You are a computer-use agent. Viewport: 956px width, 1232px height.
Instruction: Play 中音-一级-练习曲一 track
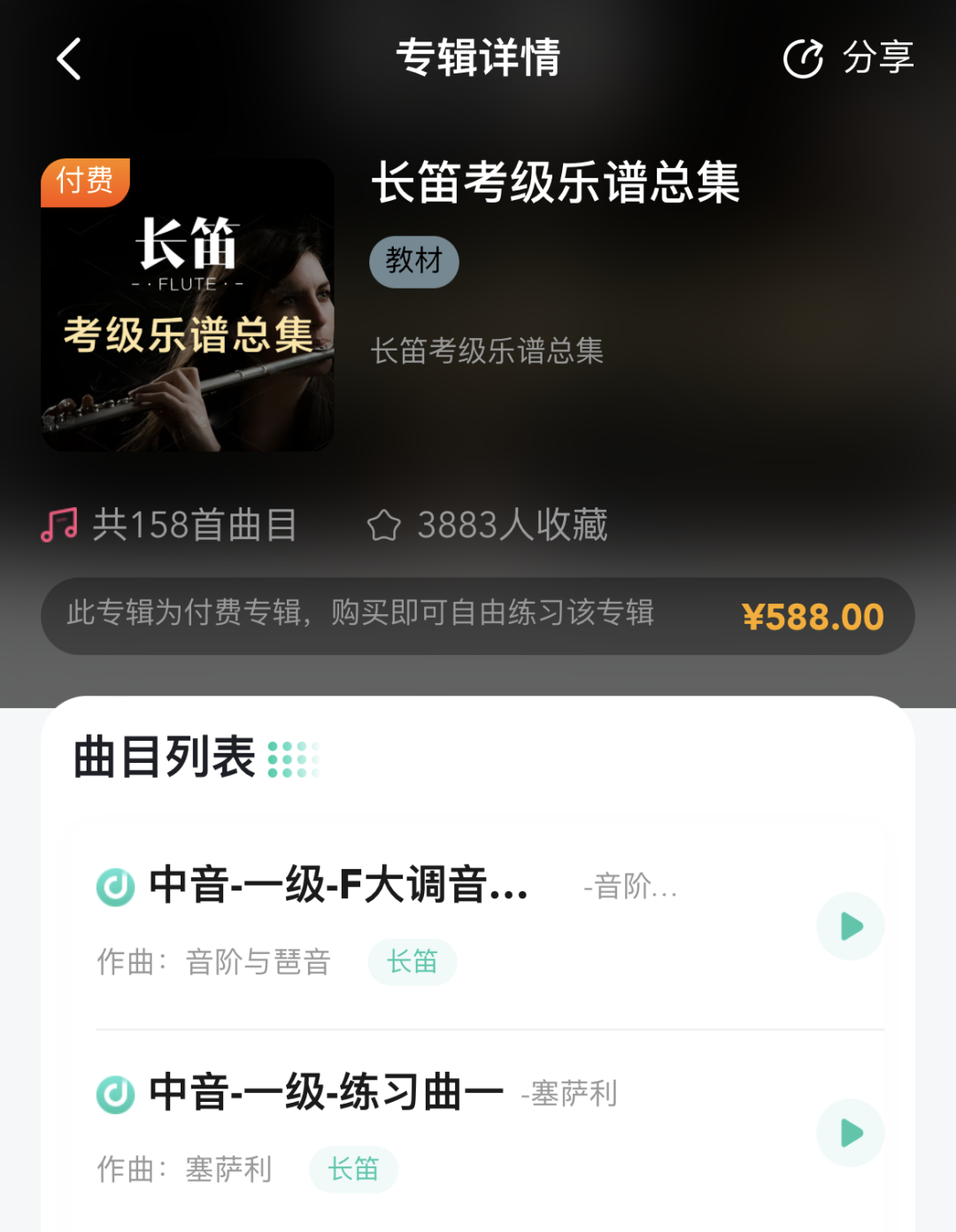coord(850,1133)
